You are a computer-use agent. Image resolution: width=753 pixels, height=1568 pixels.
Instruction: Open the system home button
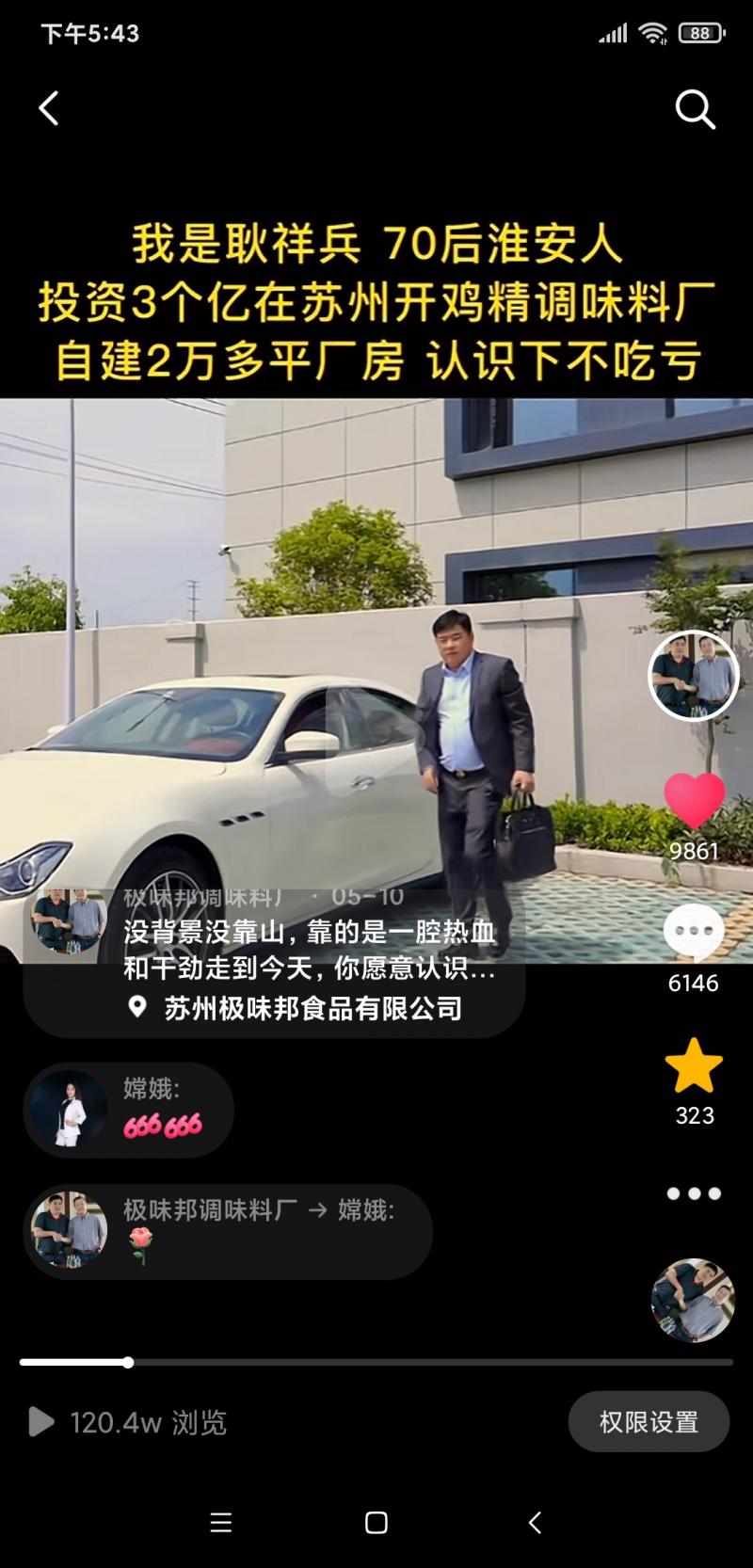coord(376,1523)
